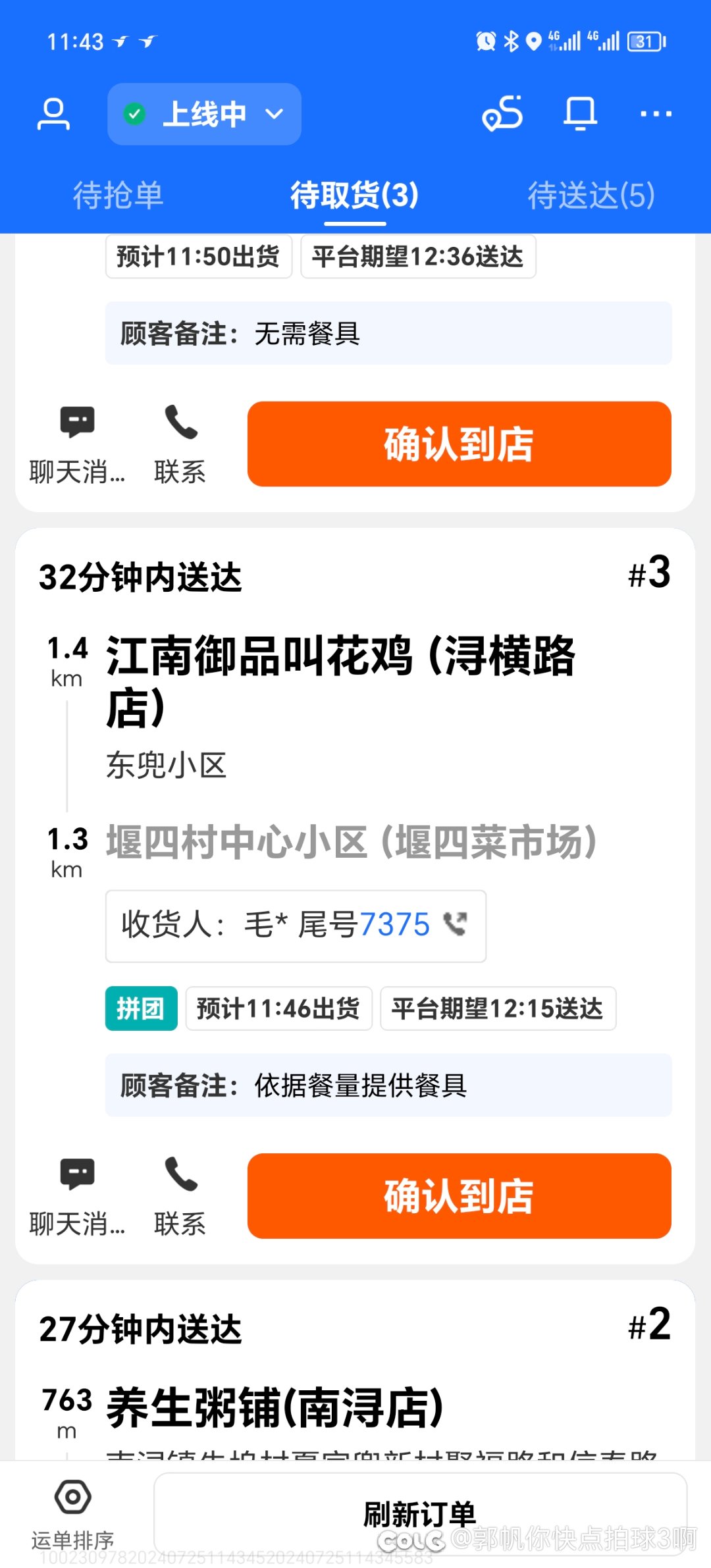Confirm arrival at 江南御品叫花鸡 store

459,1195
